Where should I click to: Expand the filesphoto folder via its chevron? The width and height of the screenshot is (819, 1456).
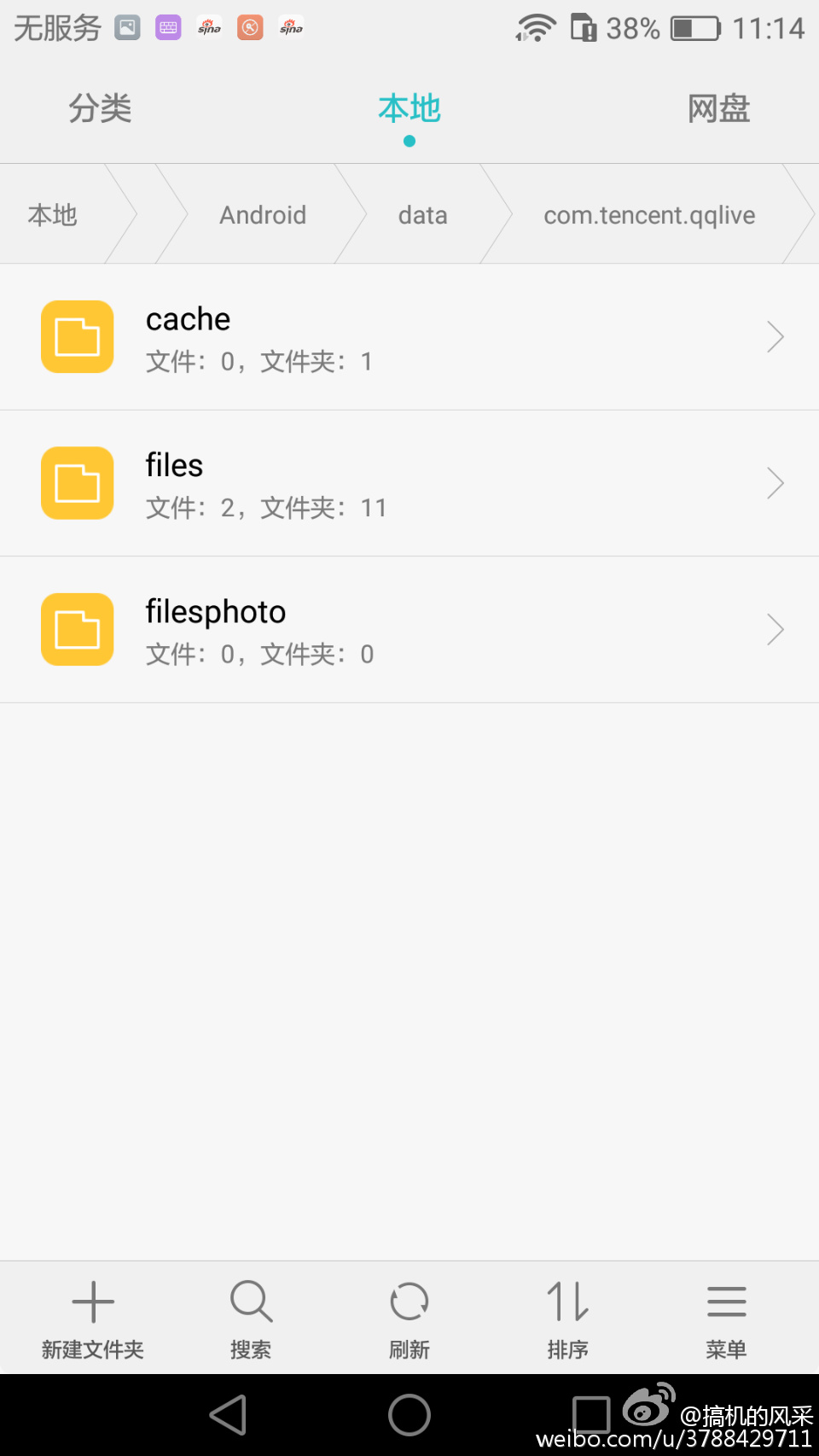775,629
